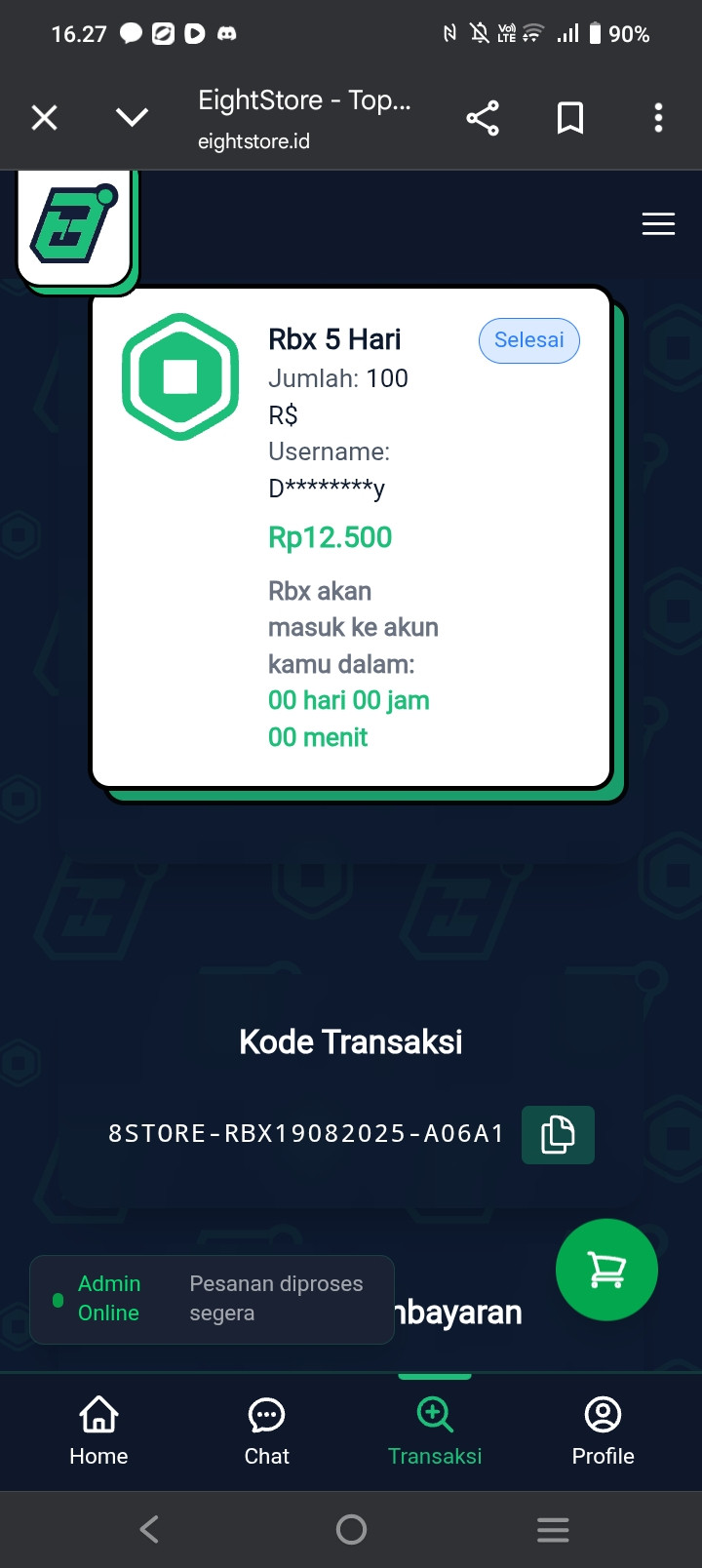Go back with system navigation
The width and height of the screenshot is (702, 1568).
click(x=149, y=1529)
